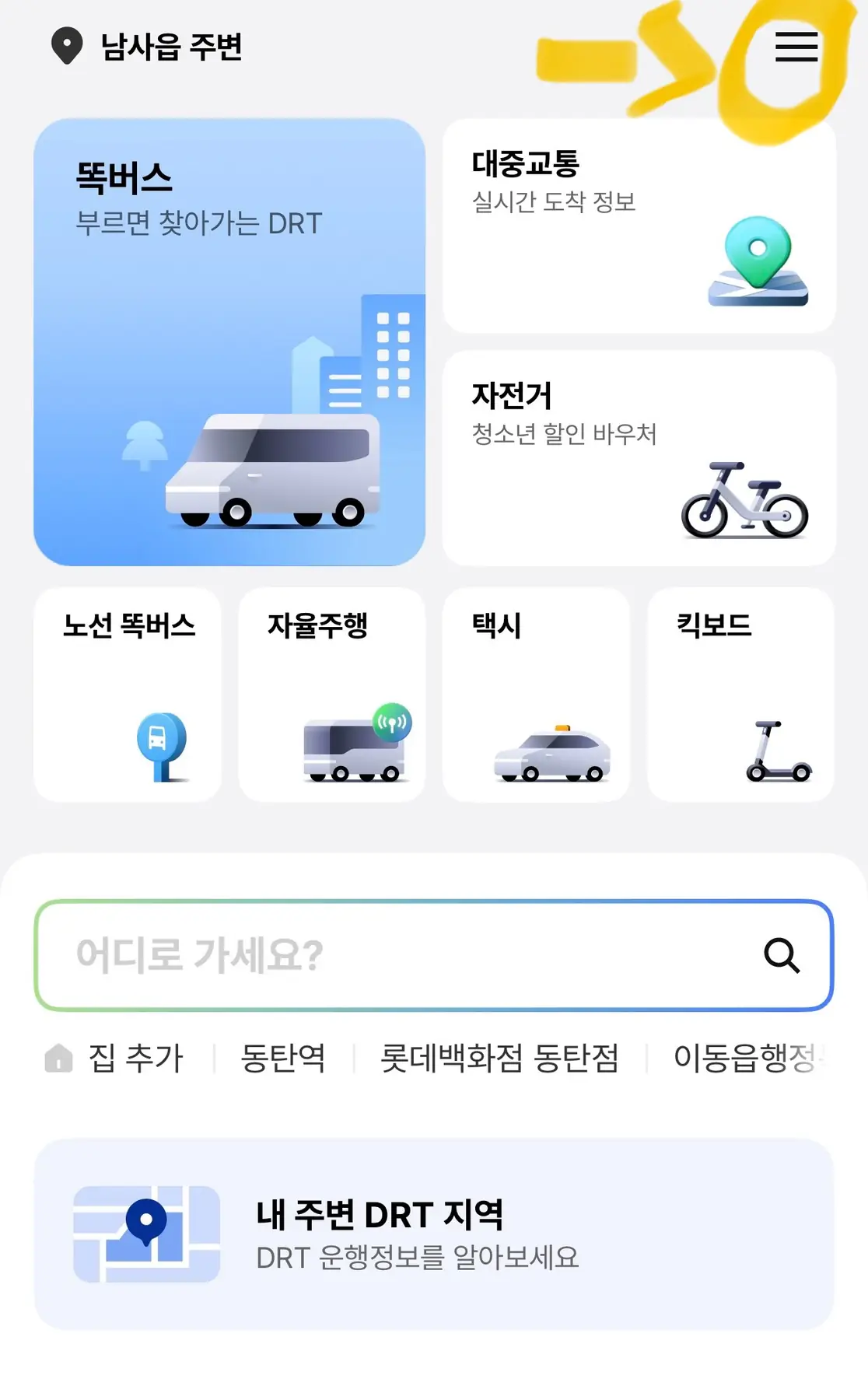Select the 노선 똑버스 tile
The image size is (868, 1400).
[x=128, y=694]
